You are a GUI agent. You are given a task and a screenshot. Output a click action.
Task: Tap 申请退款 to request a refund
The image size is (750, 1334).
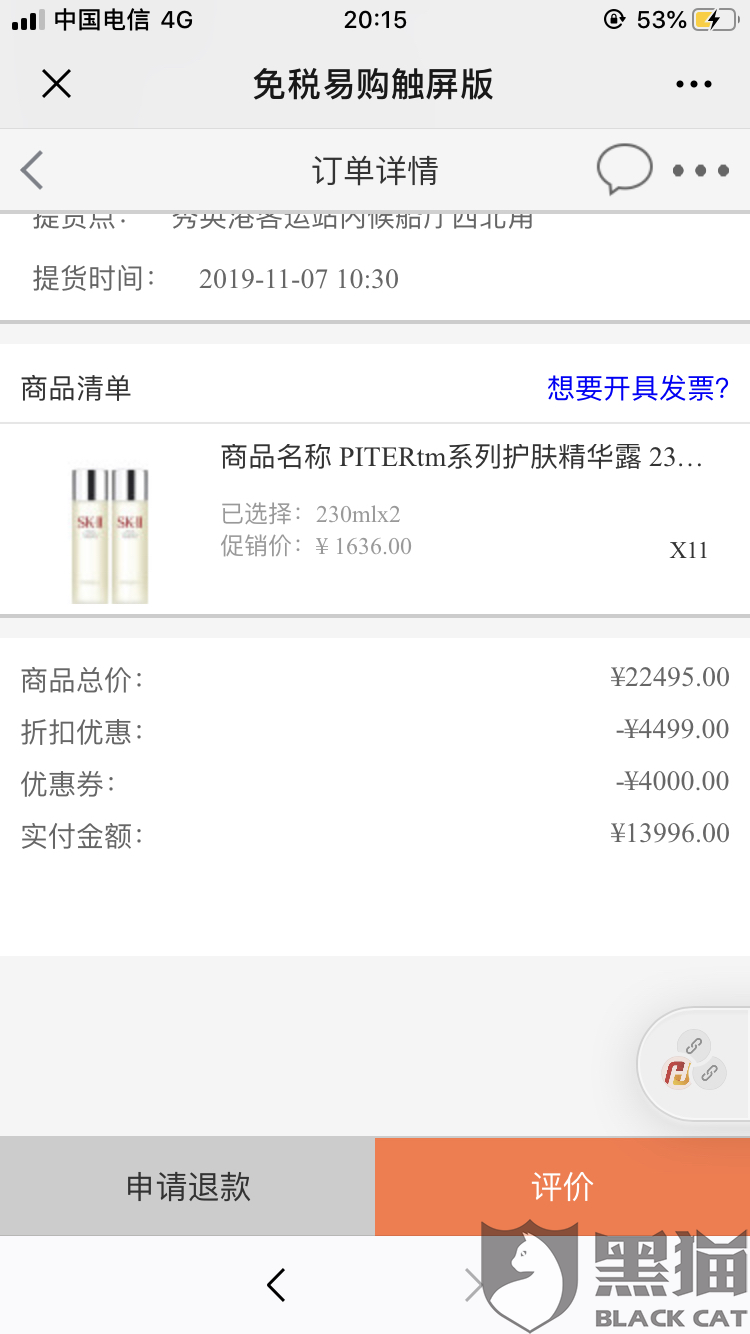[188, 1186]
